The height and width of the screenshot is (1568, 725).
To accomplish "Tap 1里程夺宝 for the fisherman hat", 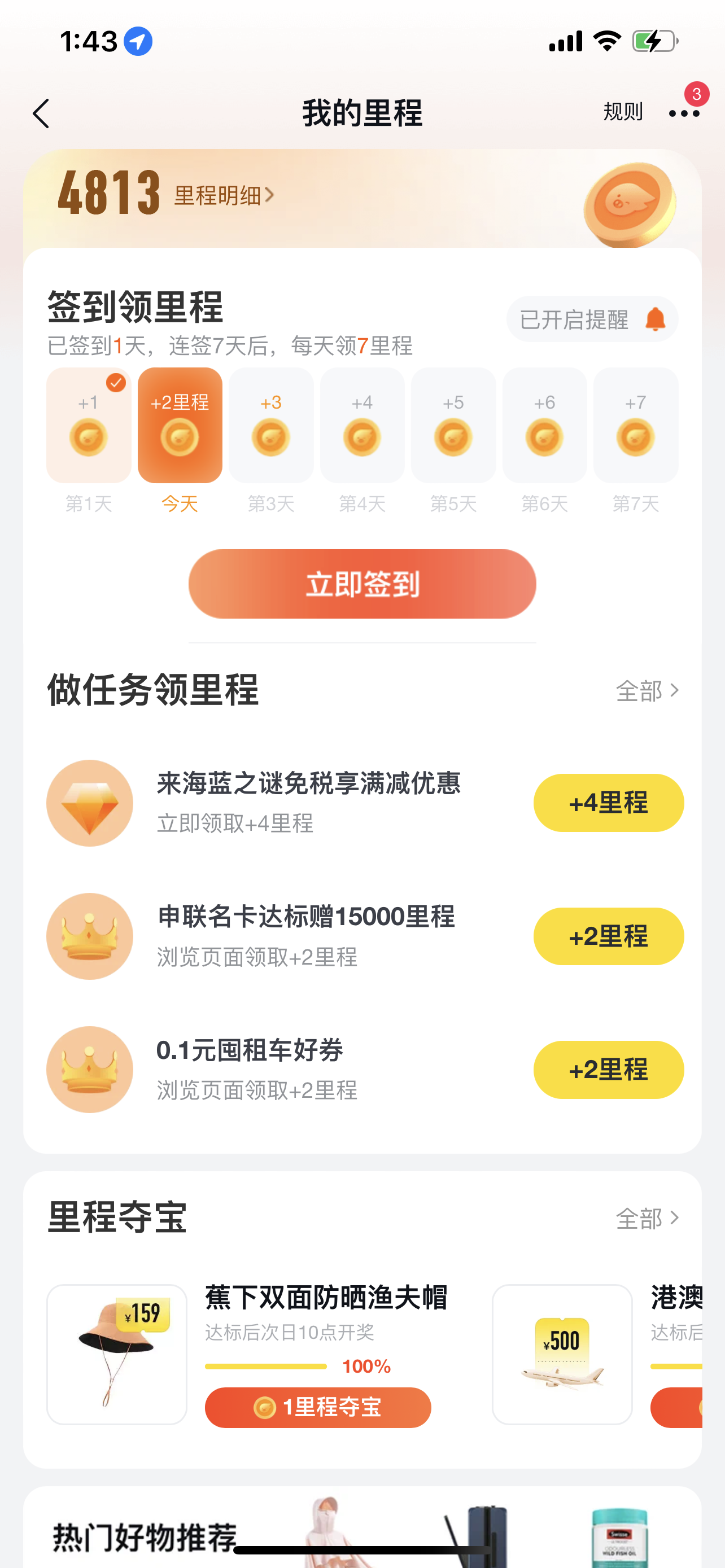I will [318, 1407].
